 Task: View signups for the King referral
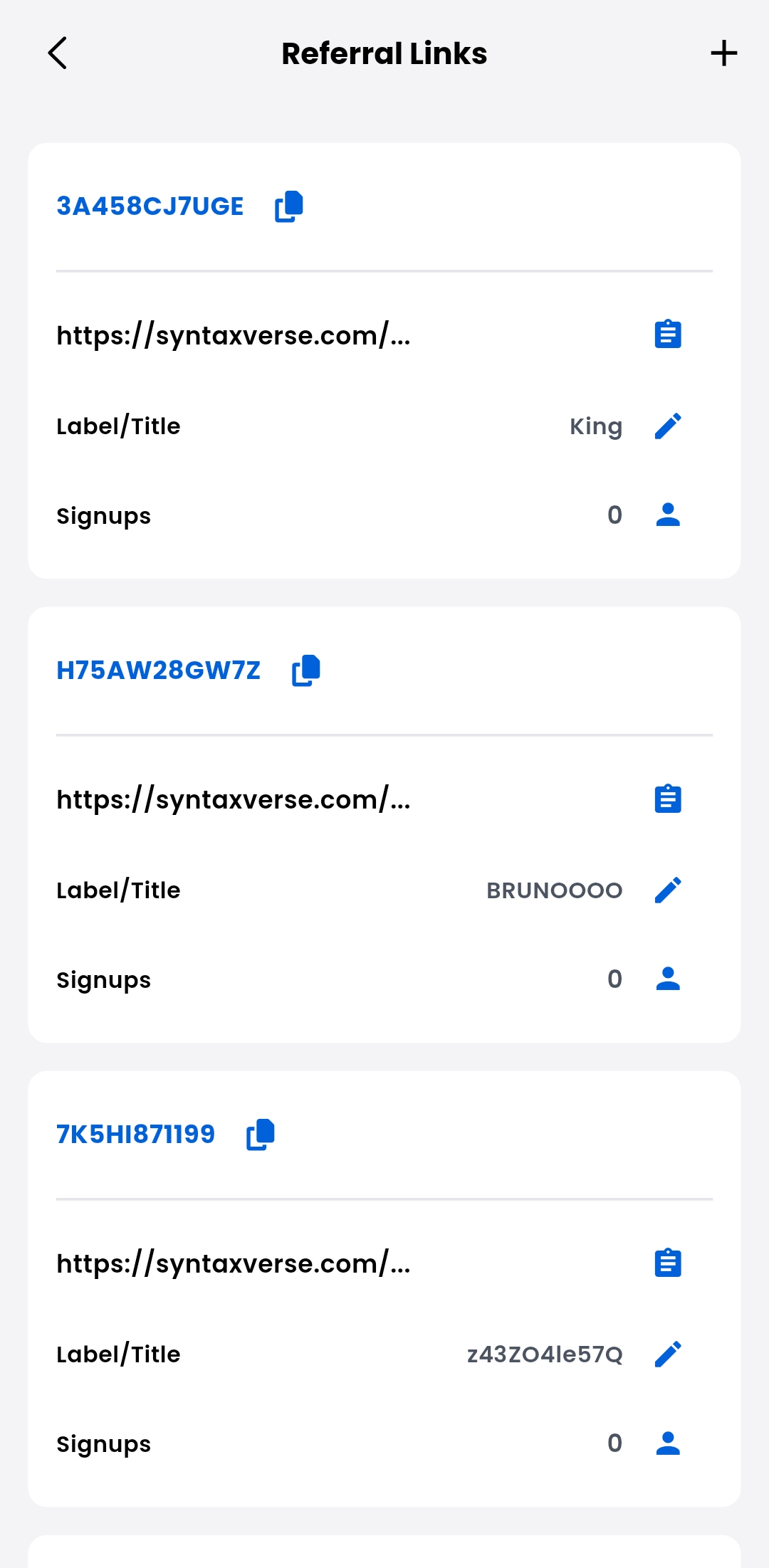pos(668,515)
